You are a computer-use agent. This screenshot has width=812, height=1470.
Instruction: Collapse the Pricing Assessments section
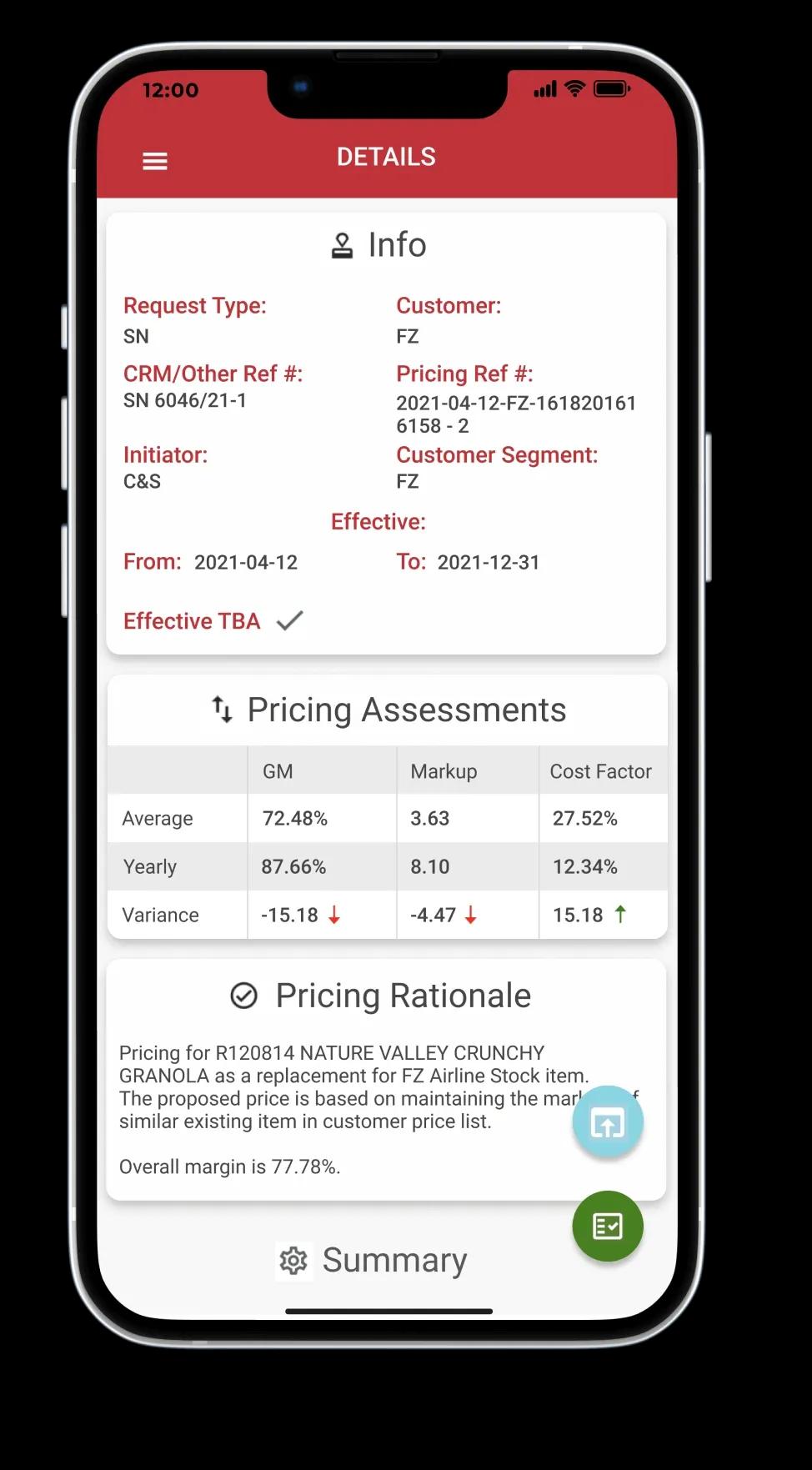[x=407, y=710]
